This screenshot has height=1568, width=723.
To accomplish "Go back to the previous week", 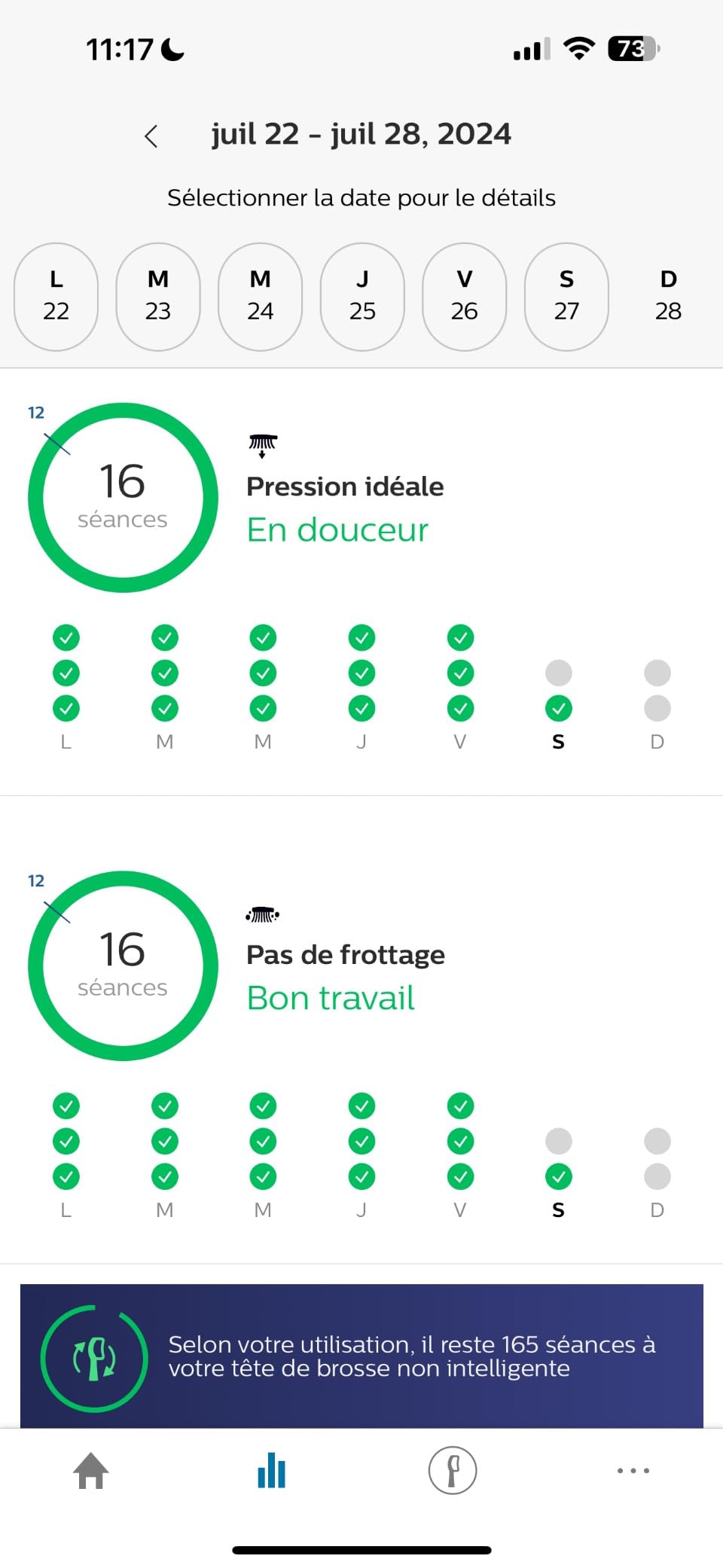I will (151, 136).
